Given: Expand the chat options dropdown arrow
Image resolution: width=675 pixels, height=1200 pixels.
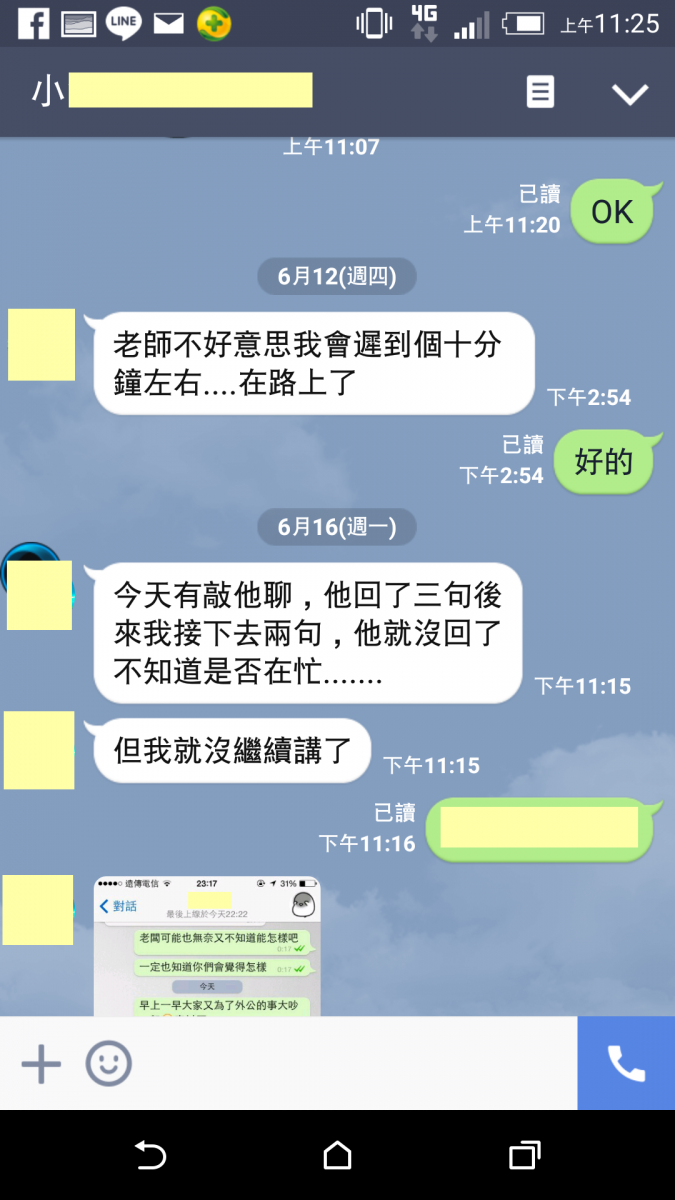Looking at the screenshot, I should (630, 94).
